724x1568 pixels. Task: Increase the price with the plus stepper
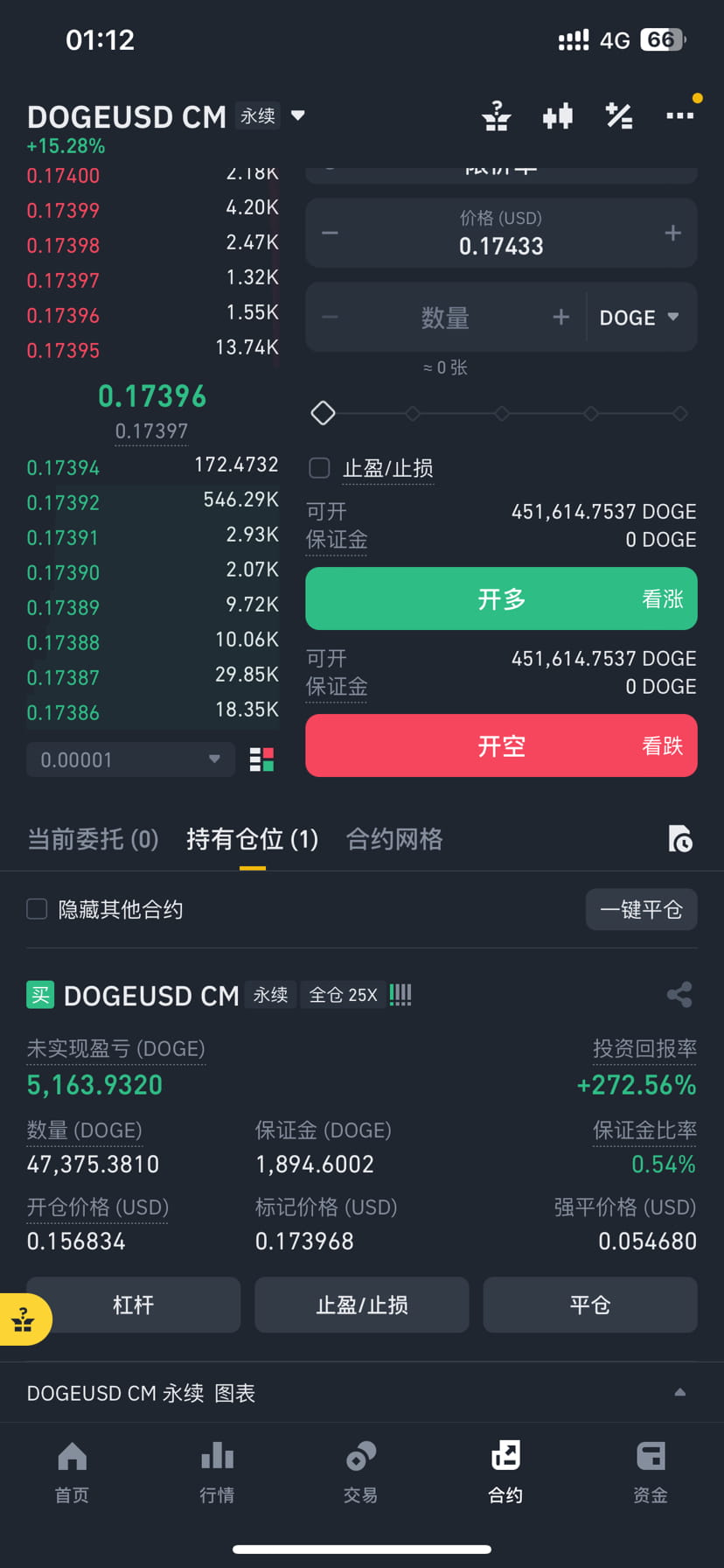(672, 233)
